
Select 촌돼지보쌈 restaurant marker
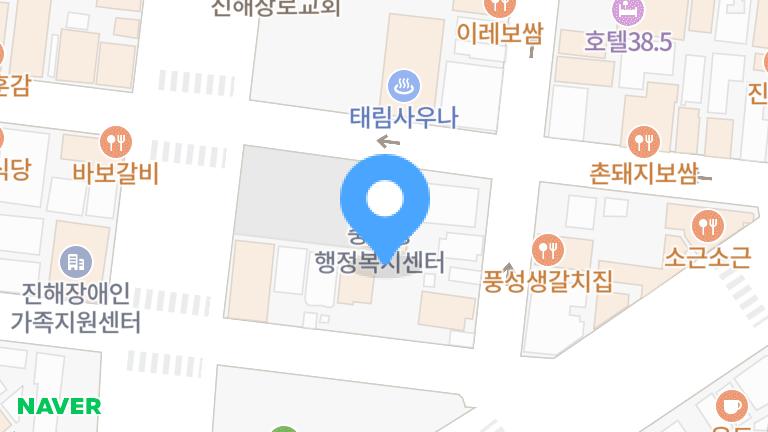[x=643, y=141]
